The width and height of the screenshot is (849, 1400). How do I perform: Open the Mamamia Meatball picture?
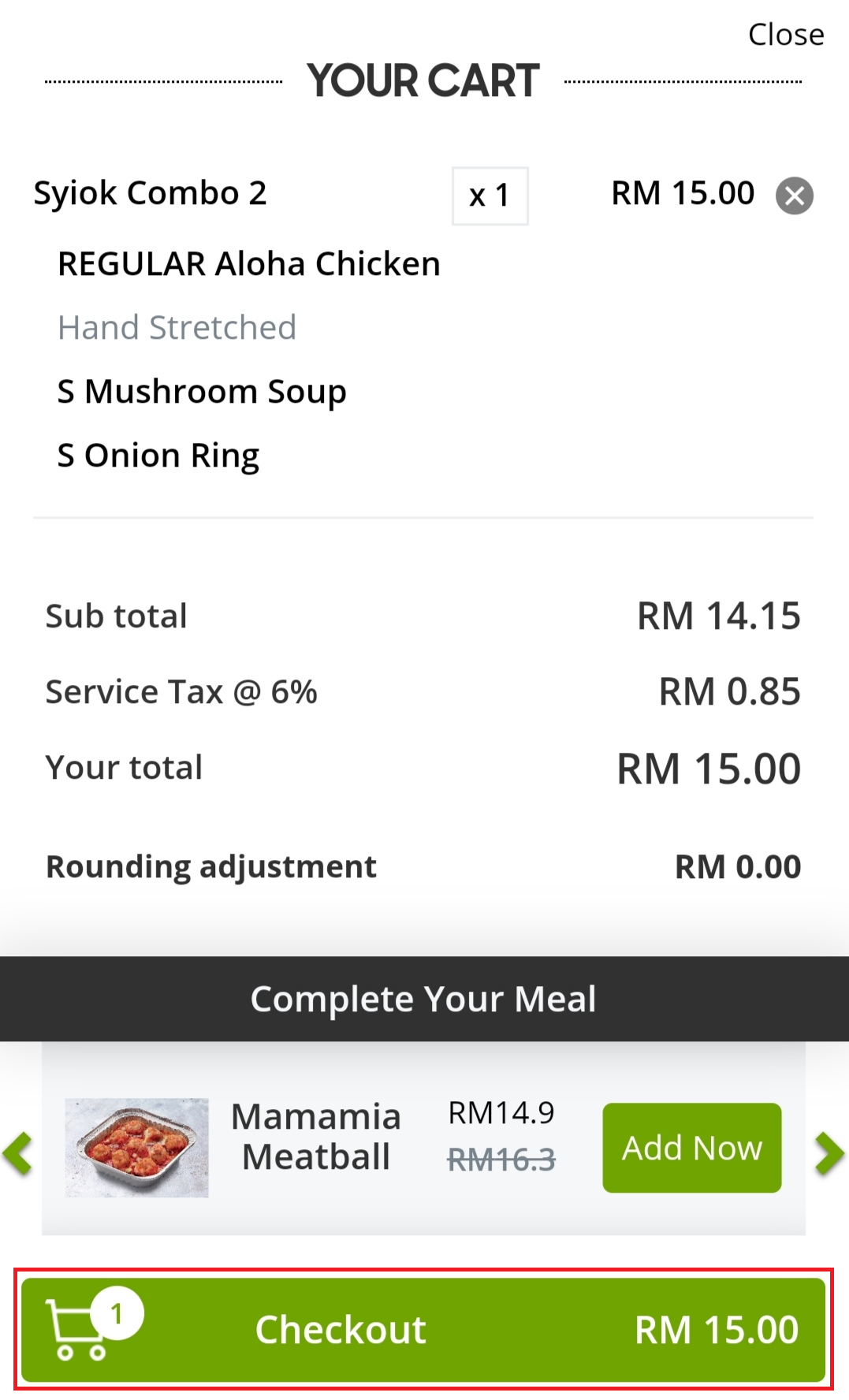point(137,1147)
